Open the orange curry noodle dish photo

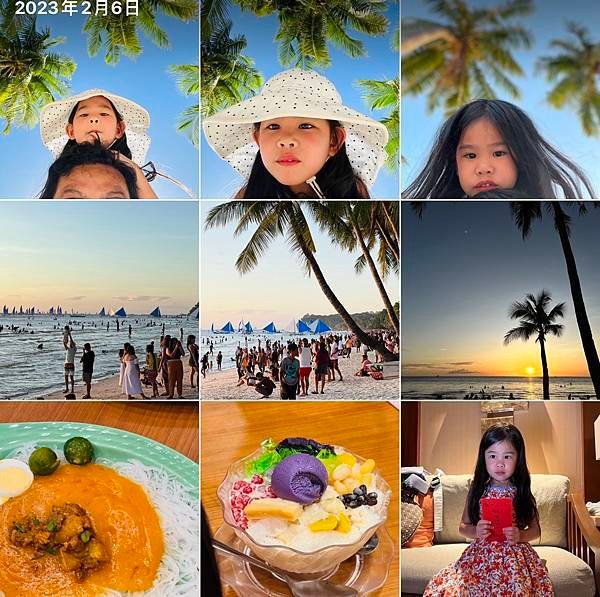(x=99, y=500)
